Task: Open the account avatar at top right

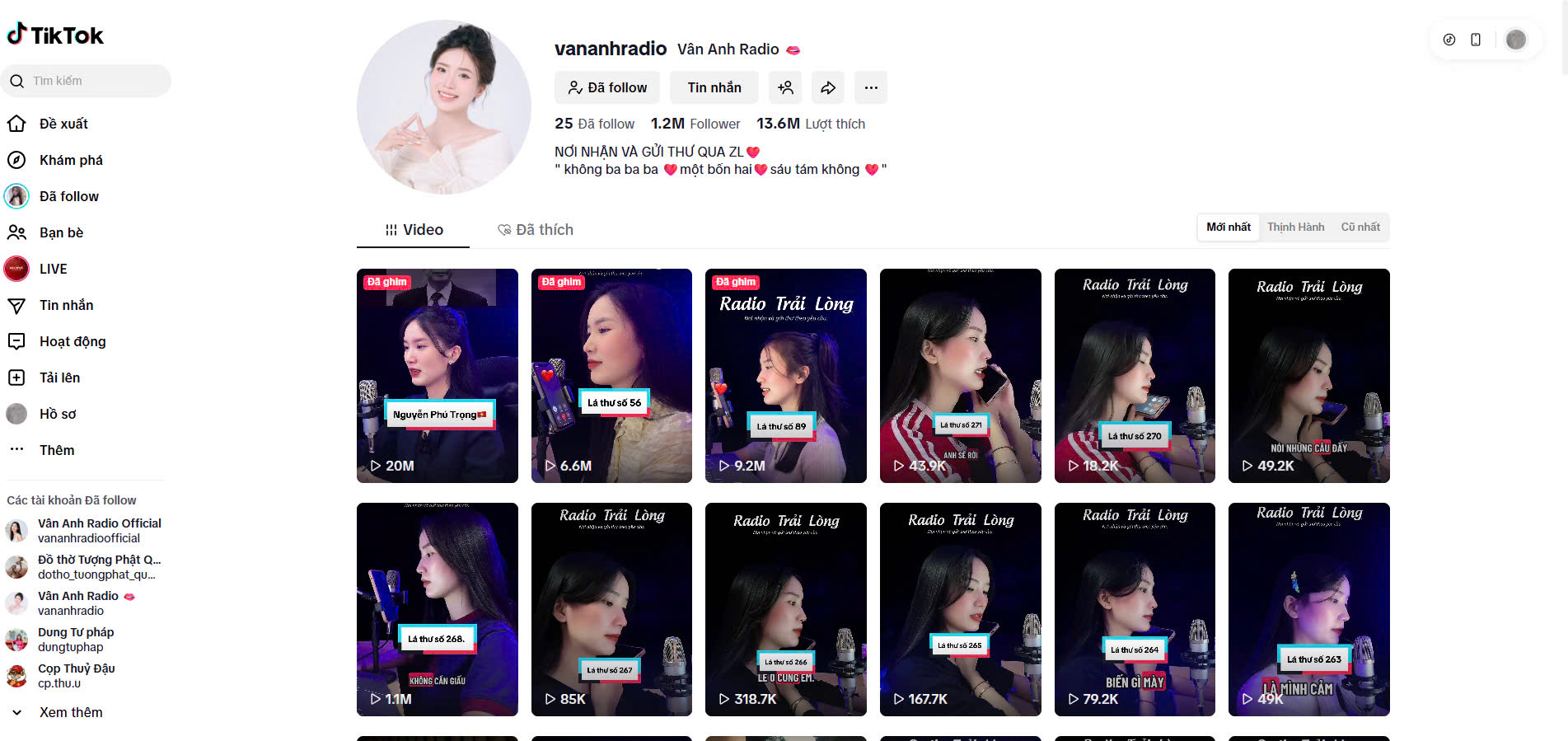Action: 1515,40
